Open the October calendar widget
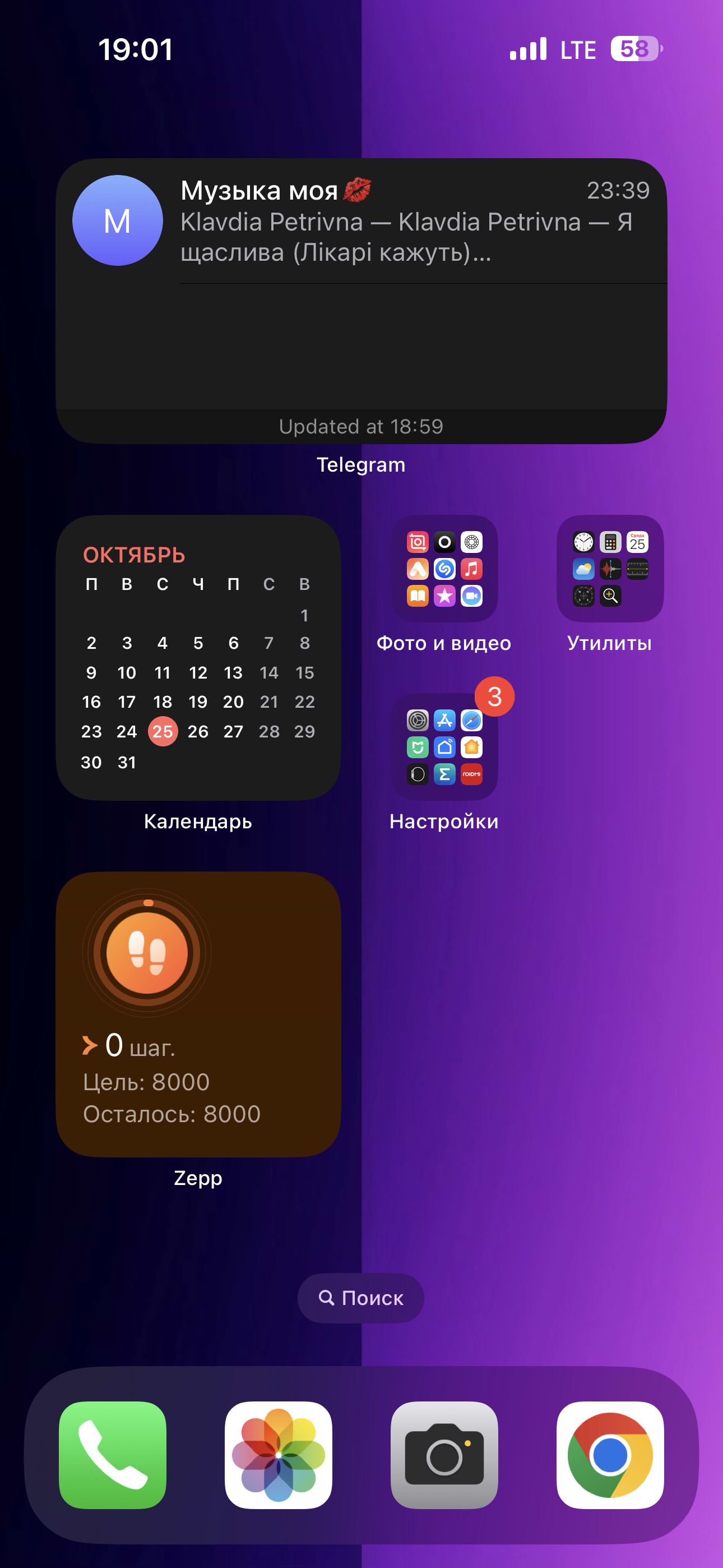Image resolution: width=723 pixels, height=1568 pixels. (x=198, y=657)
